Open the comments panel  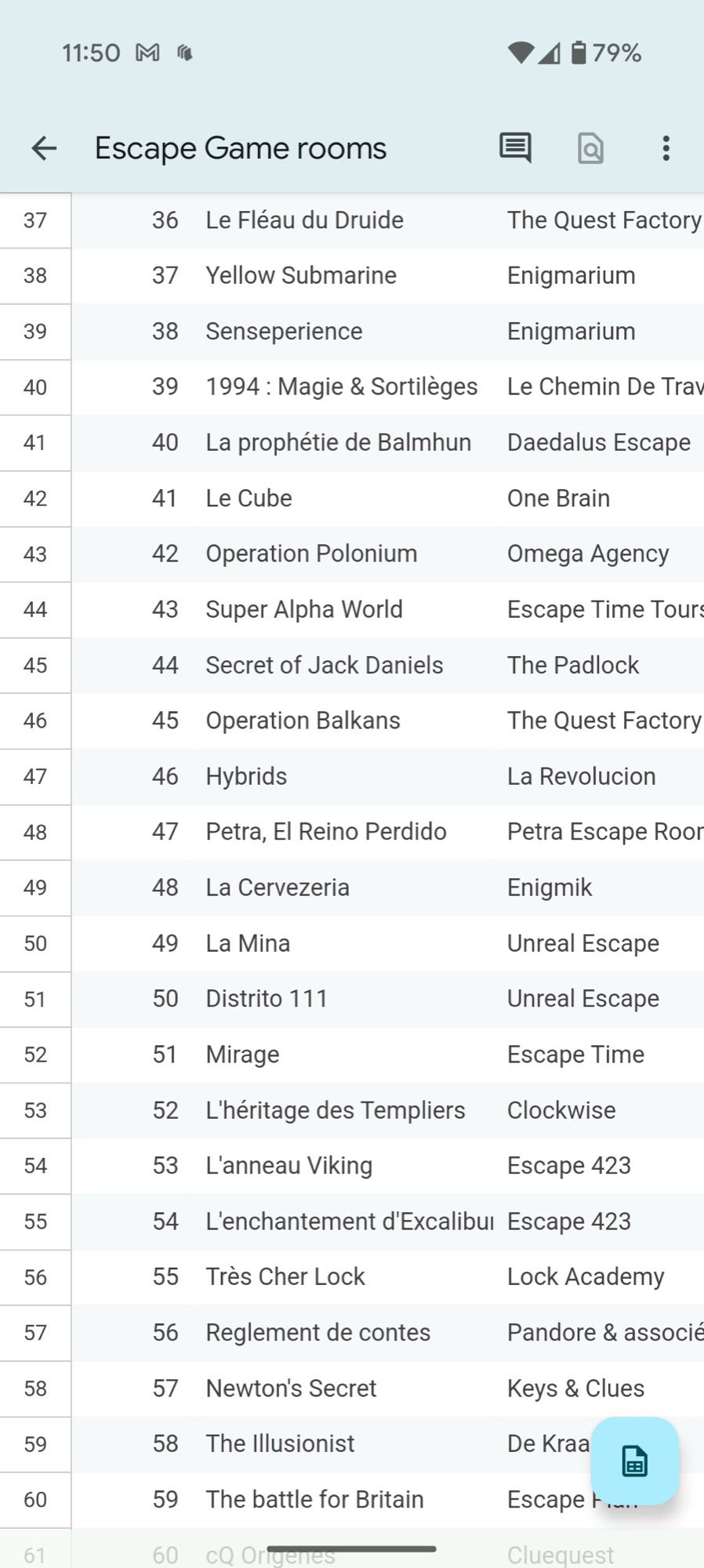pos(515,148)
